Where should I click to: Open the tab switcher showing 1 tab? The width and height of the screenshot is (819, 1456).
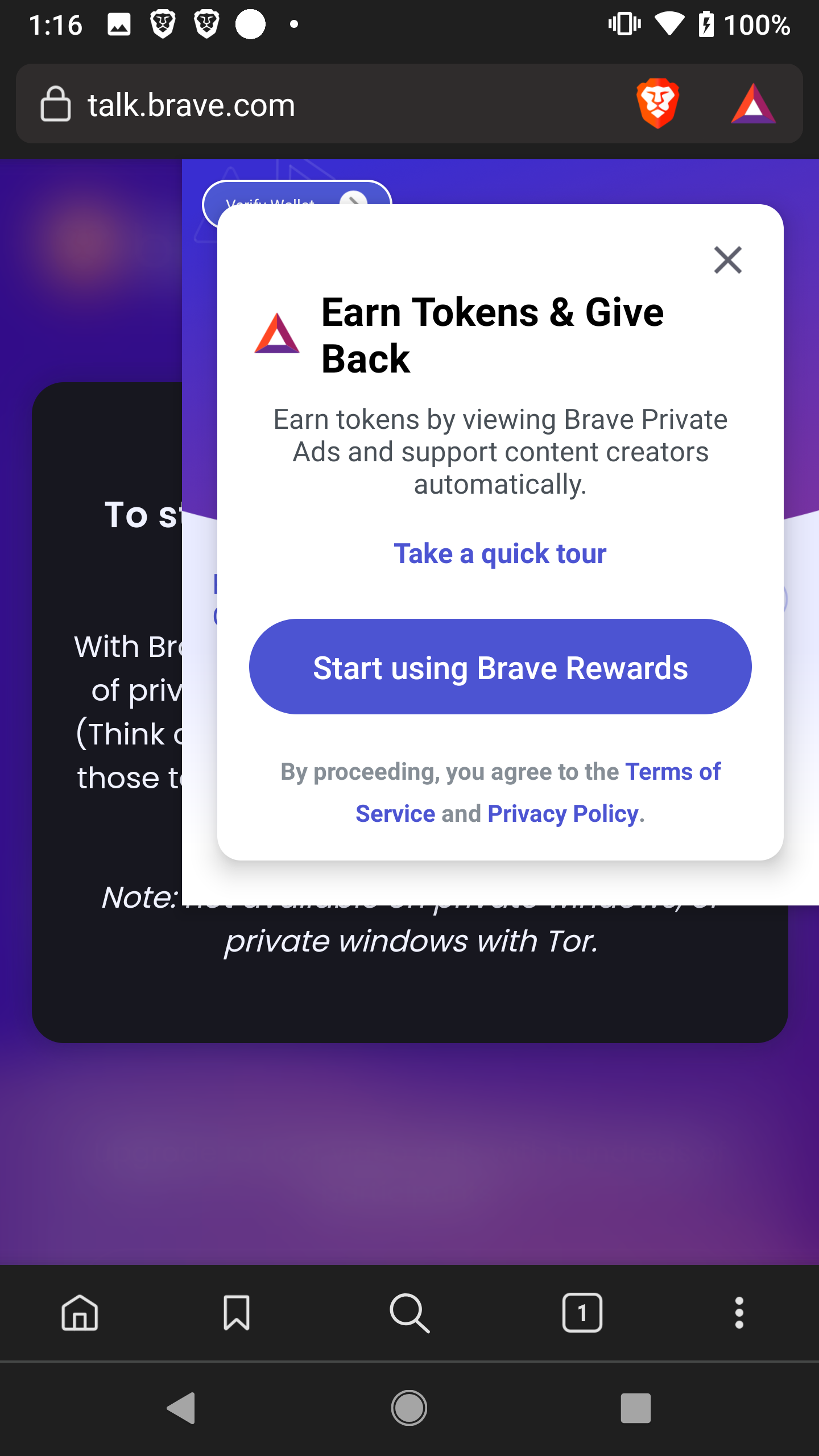coord(582,1313)
